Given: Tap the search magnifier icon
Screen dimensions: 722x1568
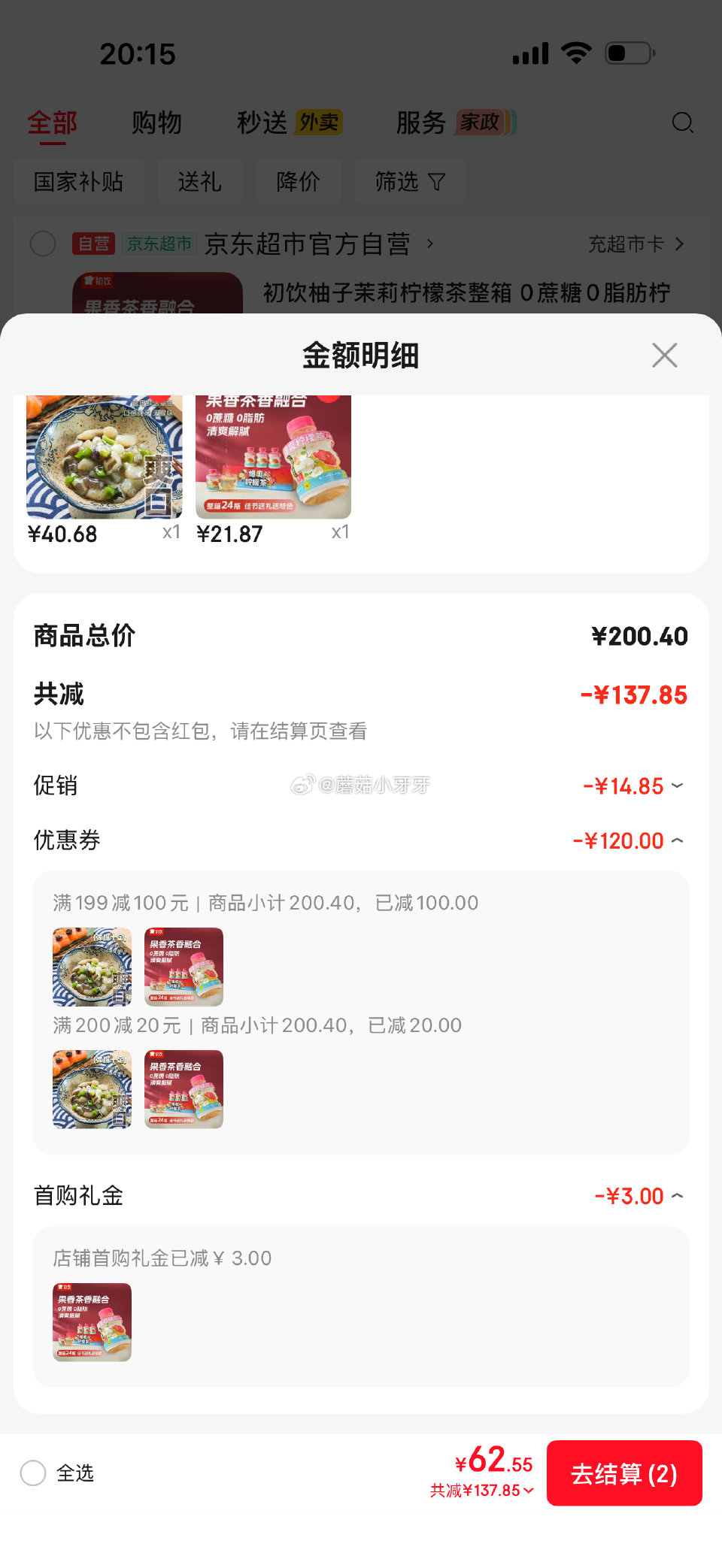Looking at the screenshot, I should 683,123.
